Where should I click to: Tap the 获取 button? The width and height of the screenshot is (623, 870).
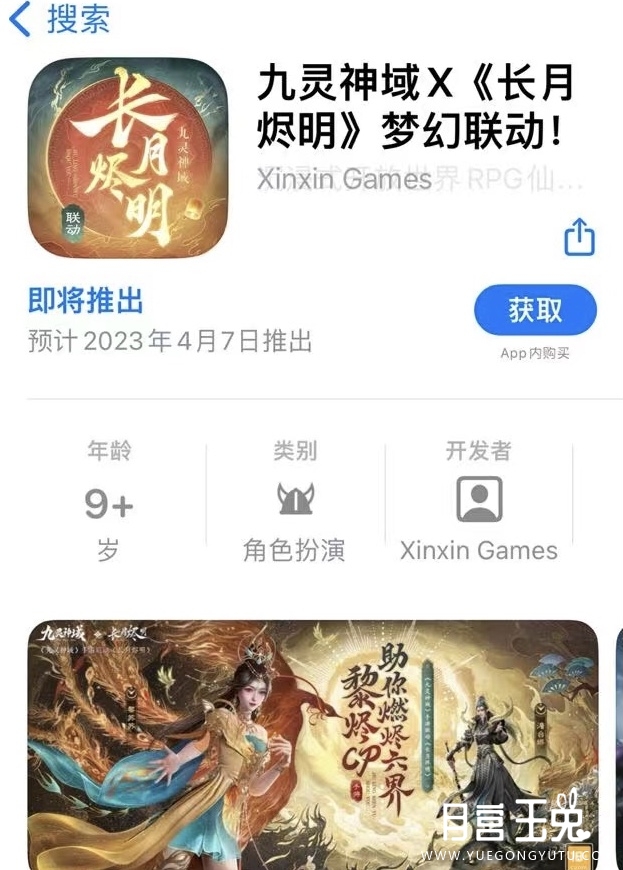[535, 310]
